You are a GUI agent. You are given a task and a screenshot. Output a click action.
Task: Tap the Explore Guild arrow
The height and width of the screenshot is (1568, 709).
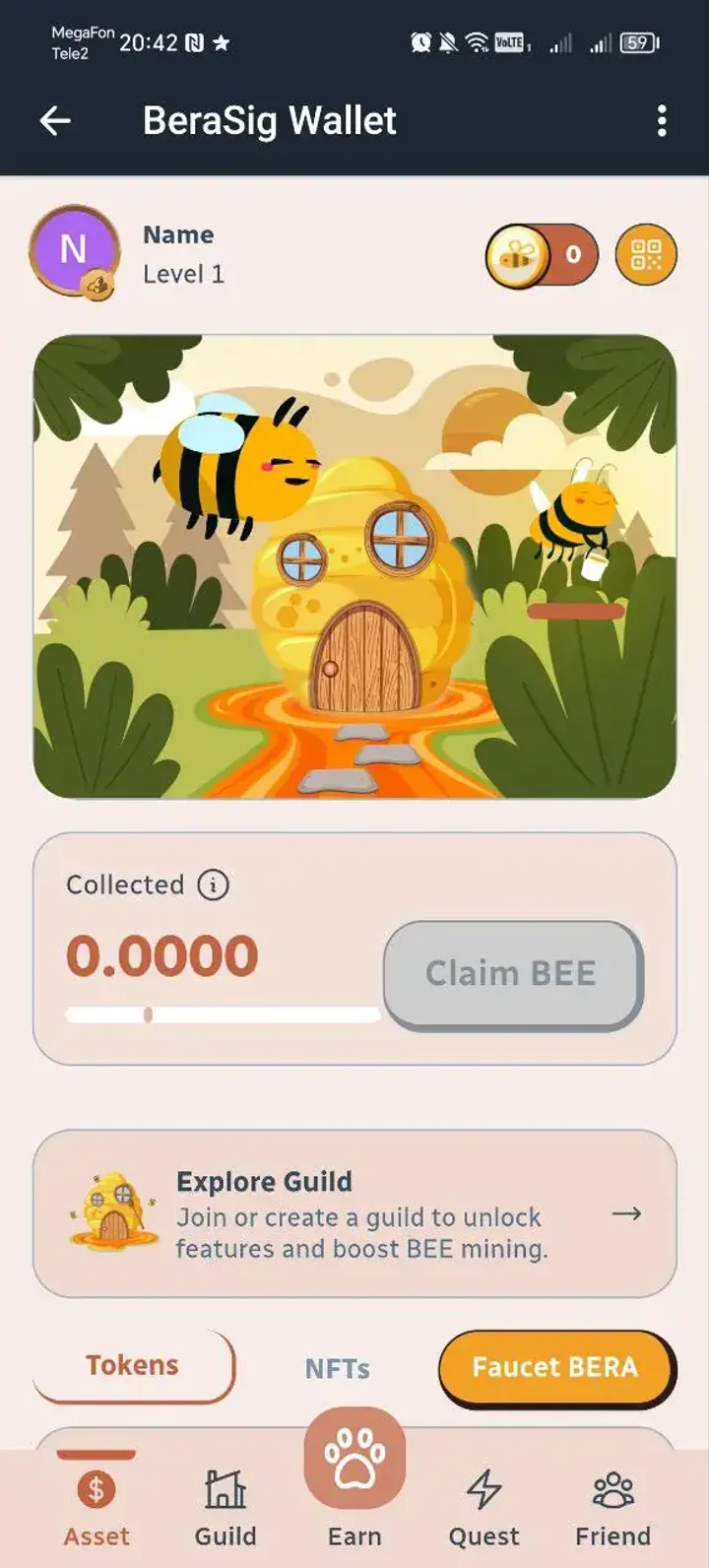(627, 1214)
